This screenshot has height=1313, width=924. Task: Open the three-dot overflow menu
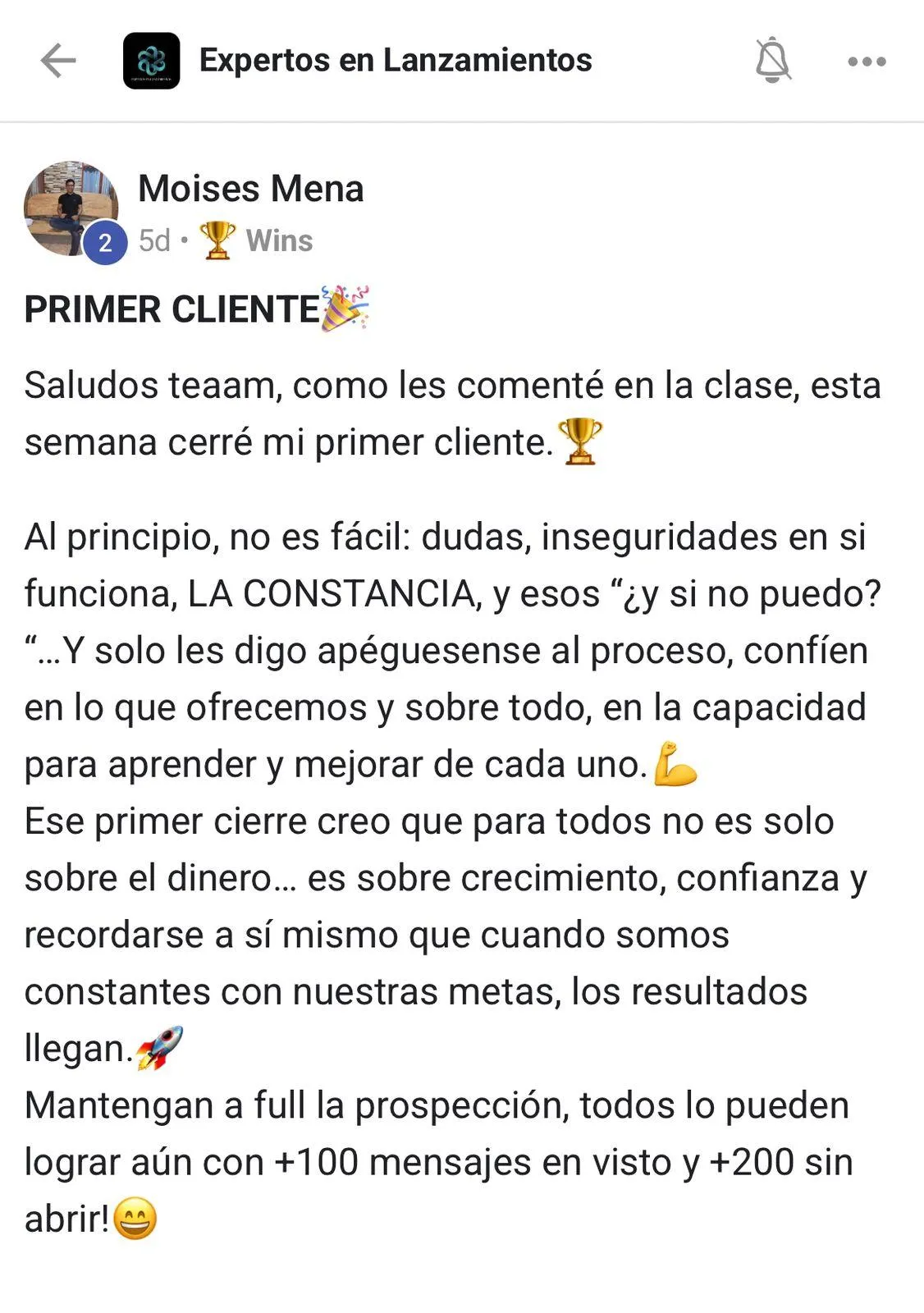(867, 62)
